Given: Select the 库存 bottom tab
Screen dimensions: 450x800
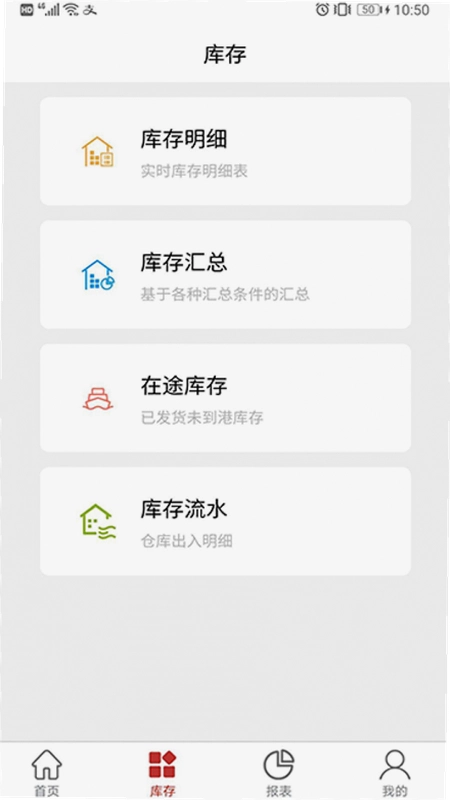Looking at the screenshot, I should tap(162, 772).
